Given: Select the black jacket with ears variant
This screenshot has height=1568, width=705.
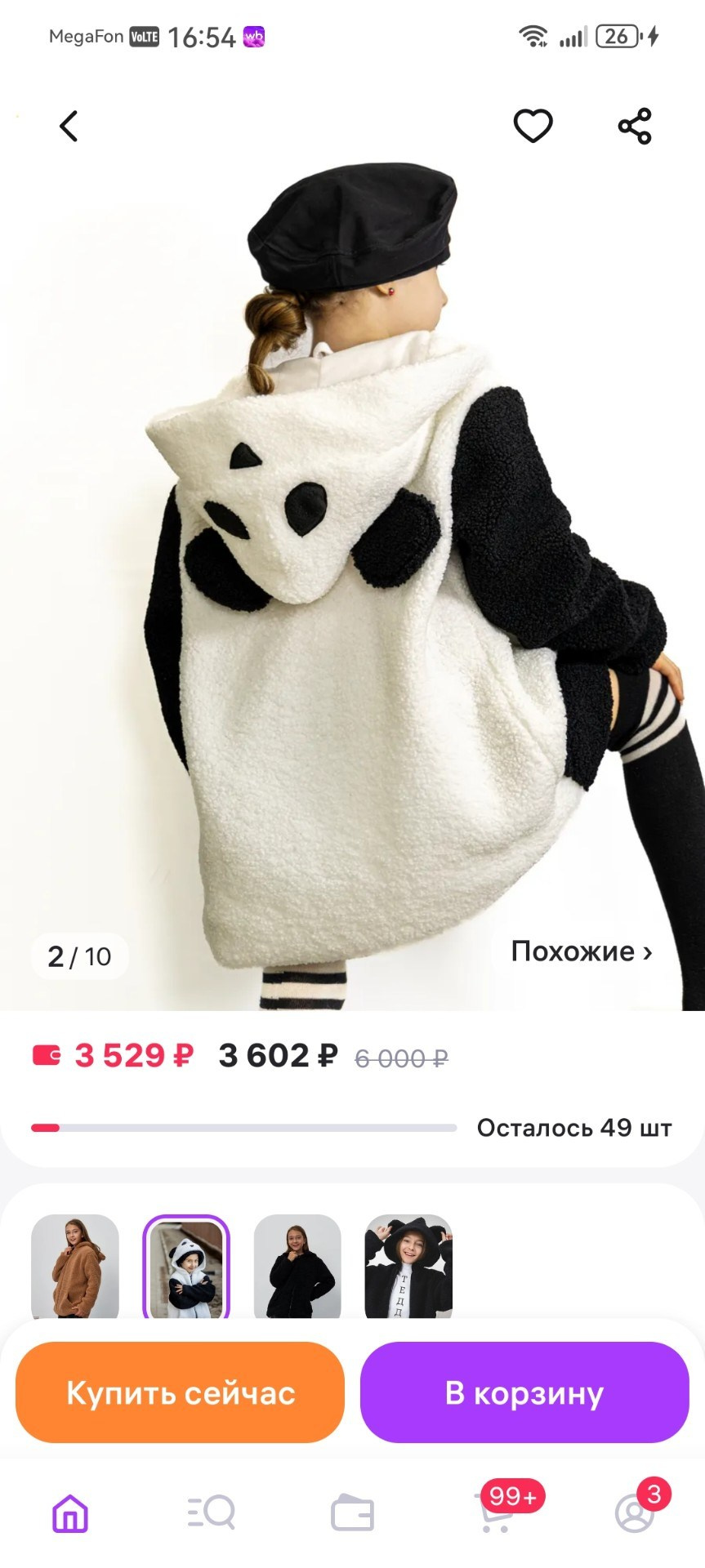Looking at the screenshot, I should [408, 1267].
